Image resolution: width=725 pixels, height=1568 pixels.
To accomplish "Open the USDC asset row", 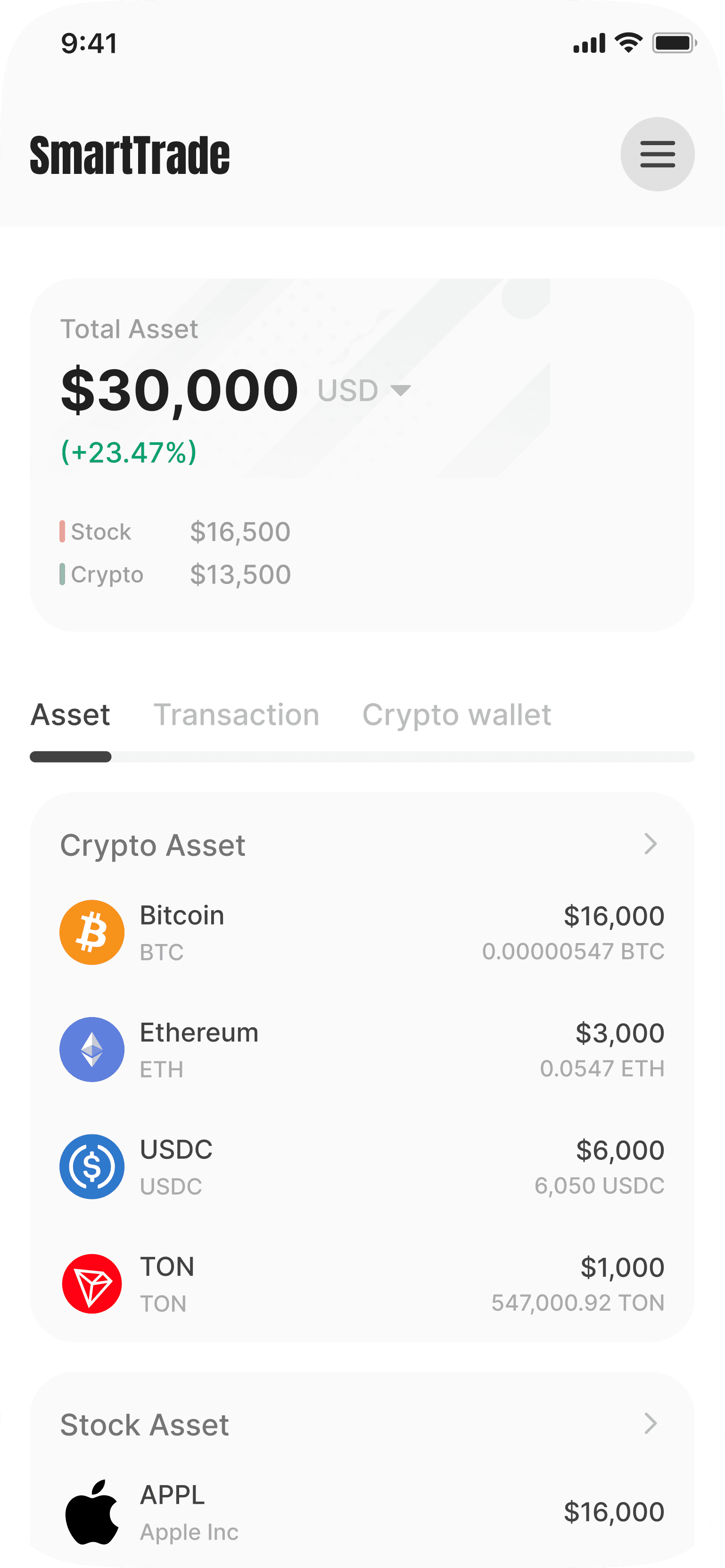I will [x=362, y=1166].
